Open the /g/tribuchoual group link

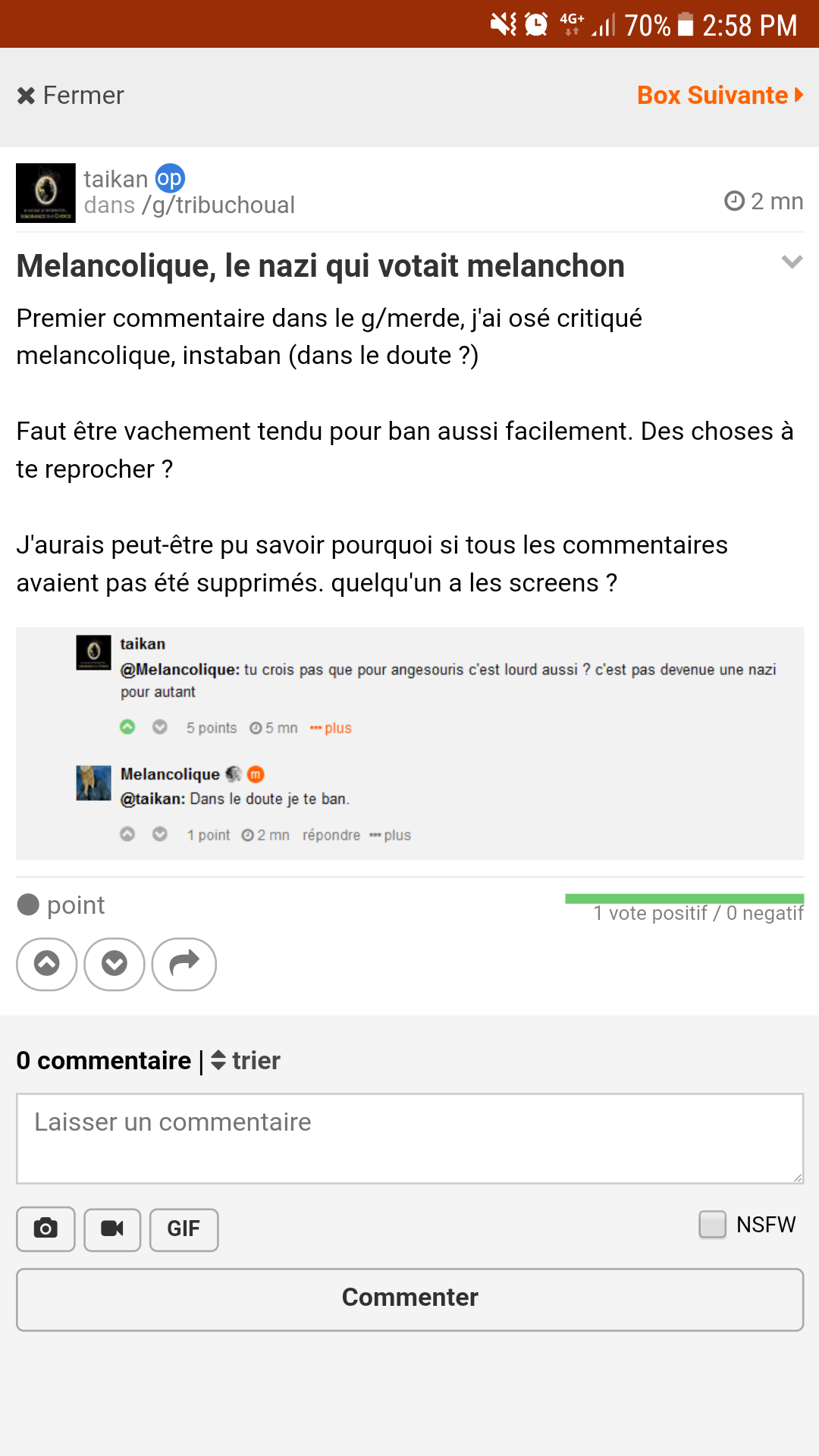coord(218,206)
